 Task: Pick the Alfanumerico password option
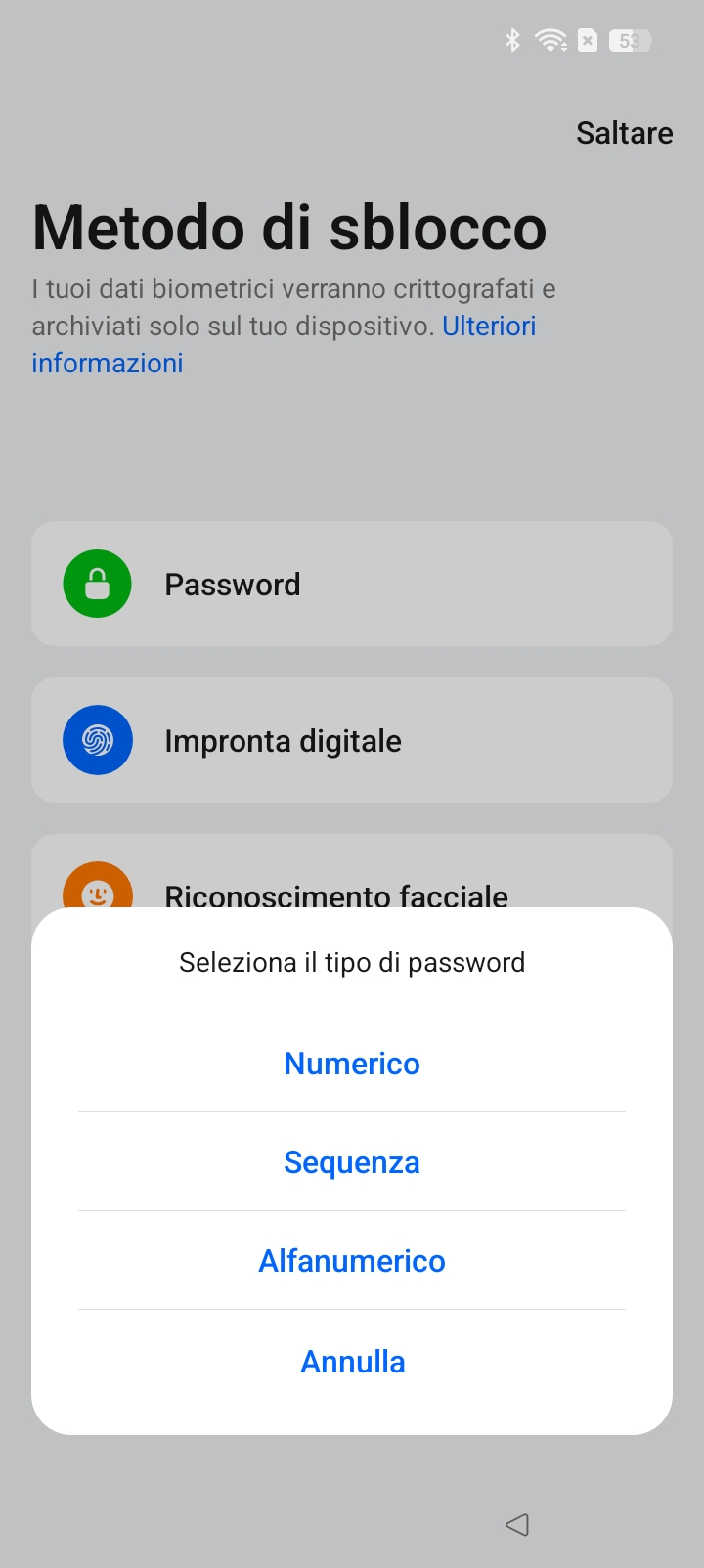coord(352,1261)
